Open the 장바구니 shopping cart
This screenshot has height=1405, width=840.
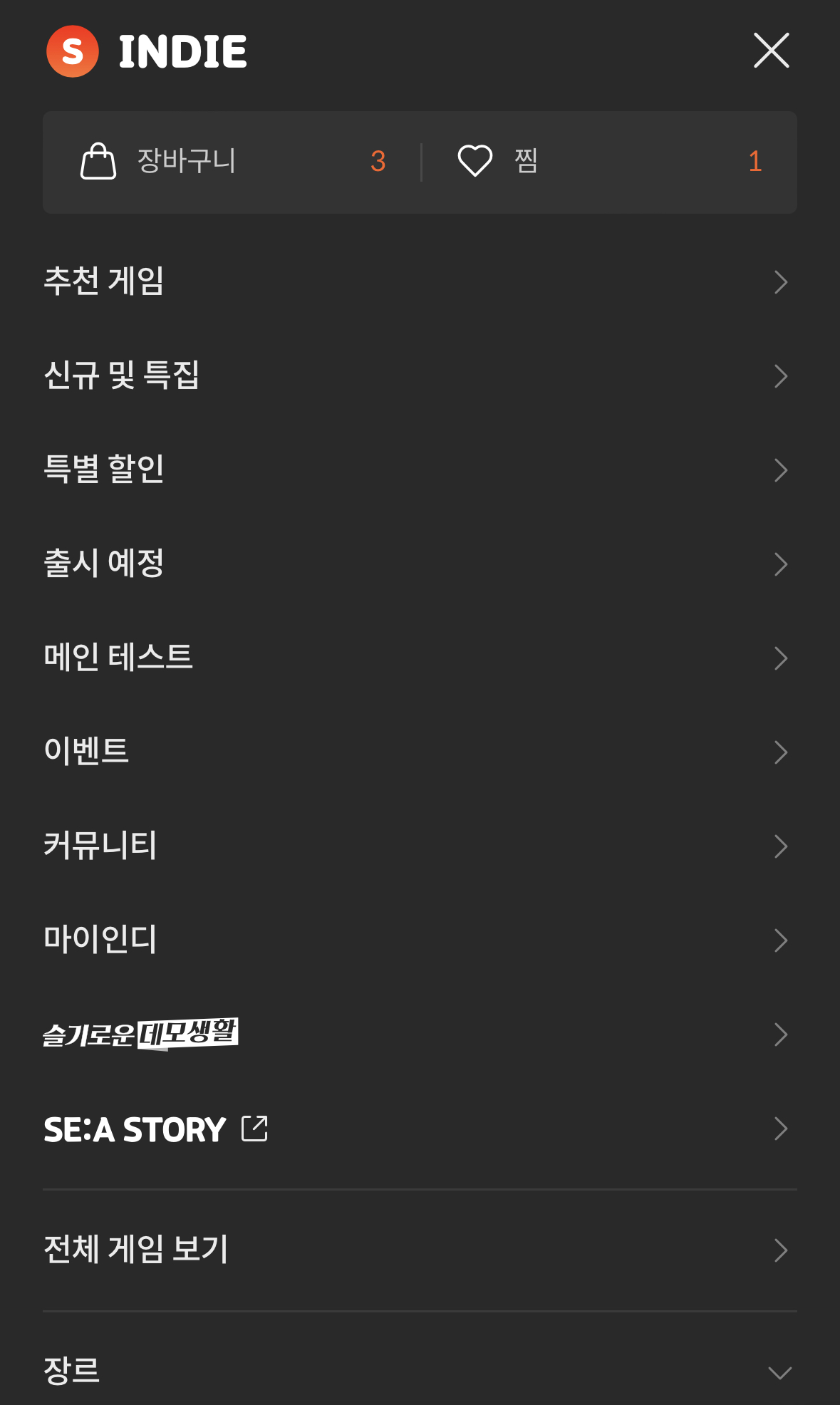[x=232, y=162]
